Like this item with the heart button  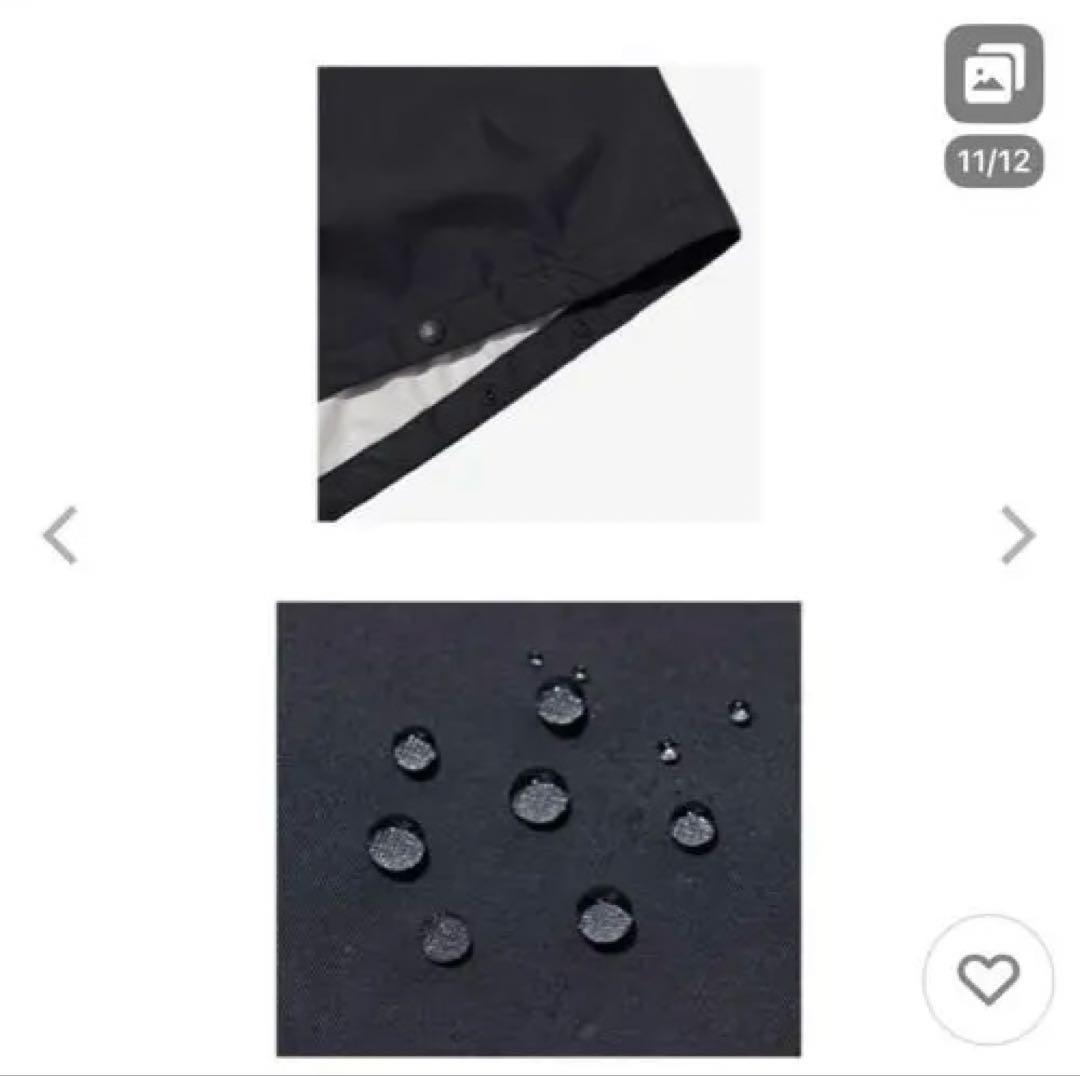pyautogui.click(x=988, y=979)
